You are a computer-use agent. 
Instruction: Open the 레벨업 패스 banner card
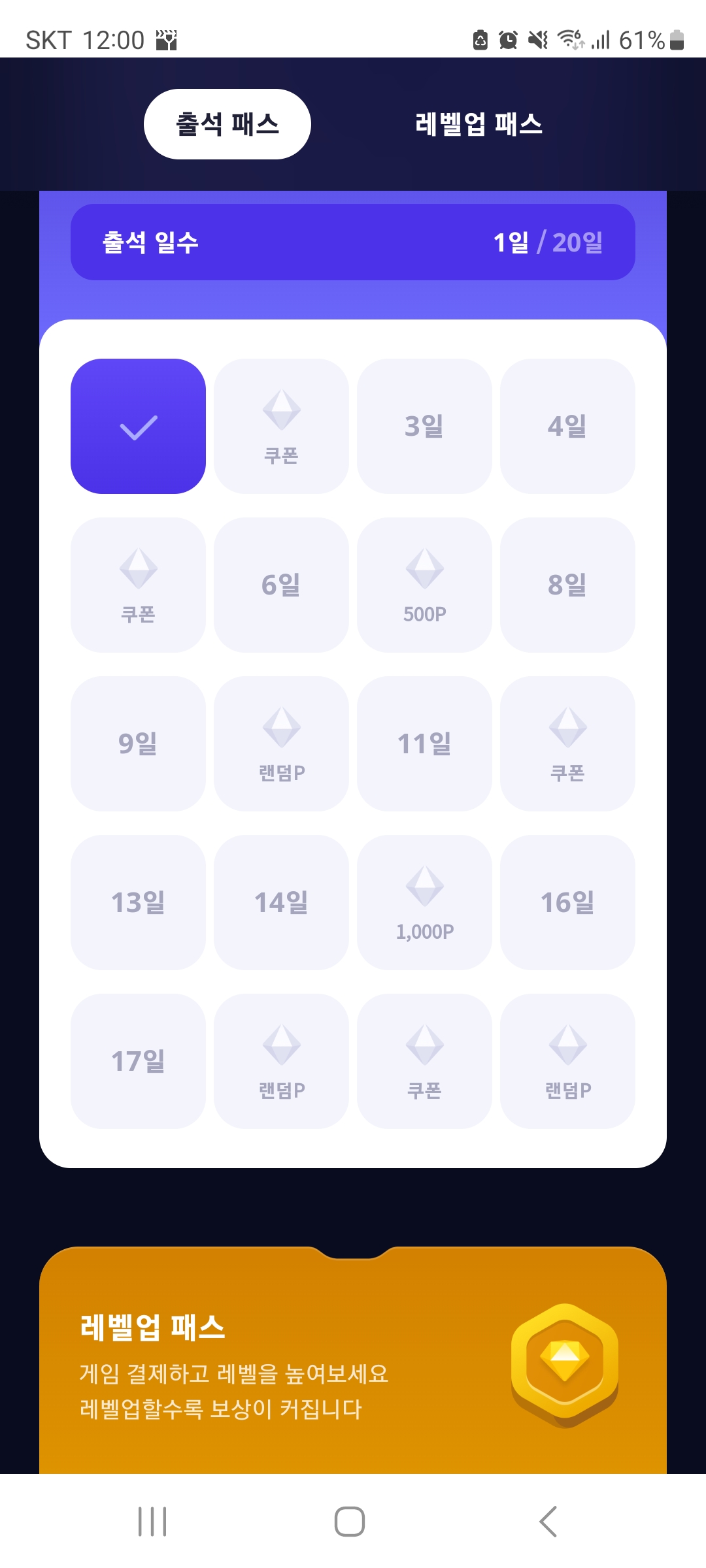353,1360
